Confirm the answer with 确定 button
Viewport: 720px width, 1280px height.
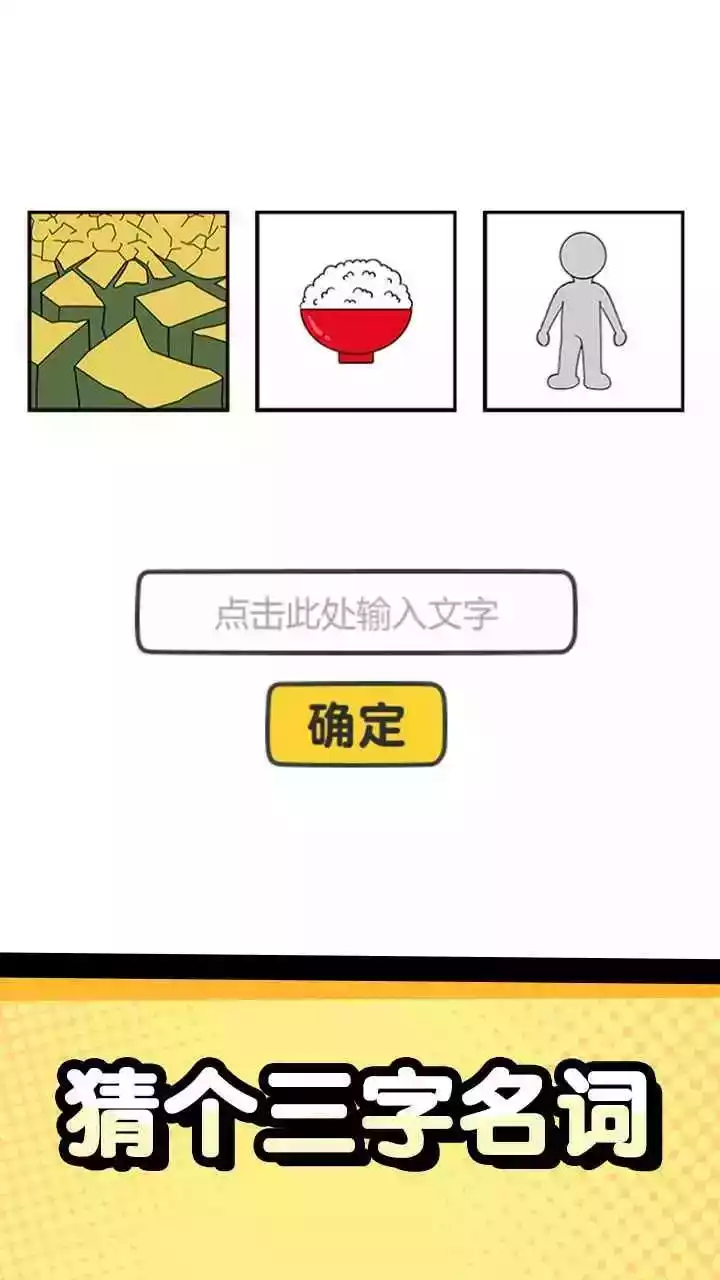pos(356,725)
